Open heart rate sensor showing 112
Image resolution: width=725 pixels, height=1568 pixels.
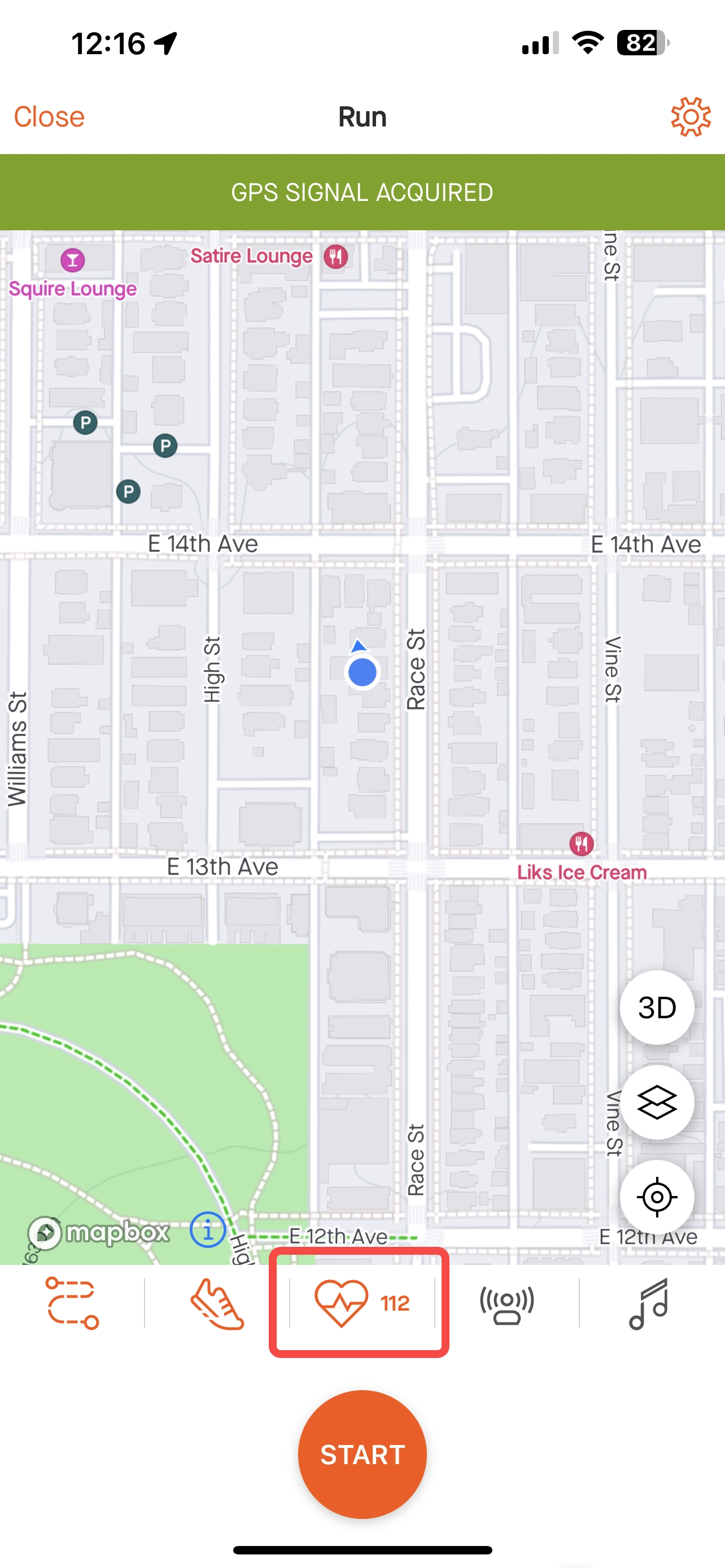tap(361, 1303)
